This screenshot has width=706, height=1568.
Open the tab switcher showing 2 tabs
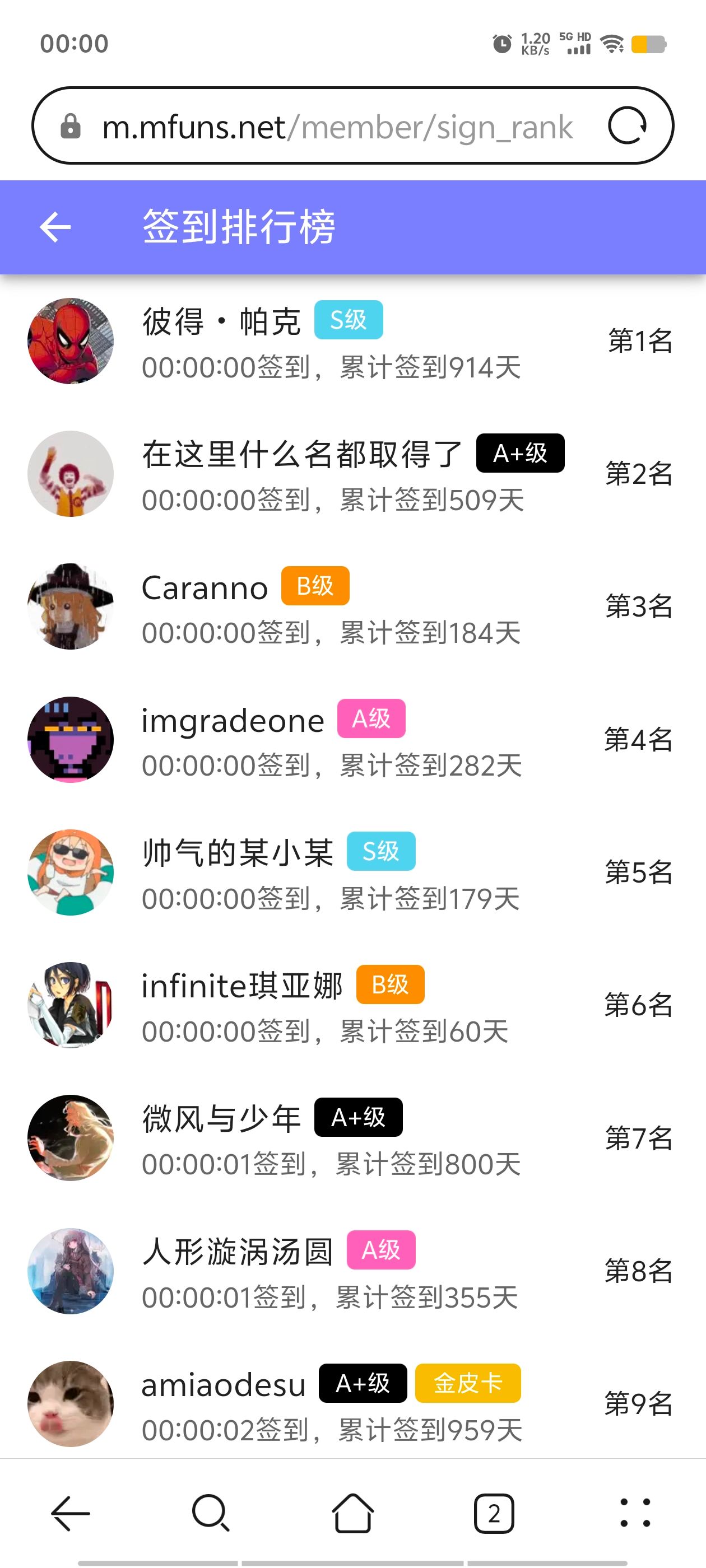pos(494,1513)
